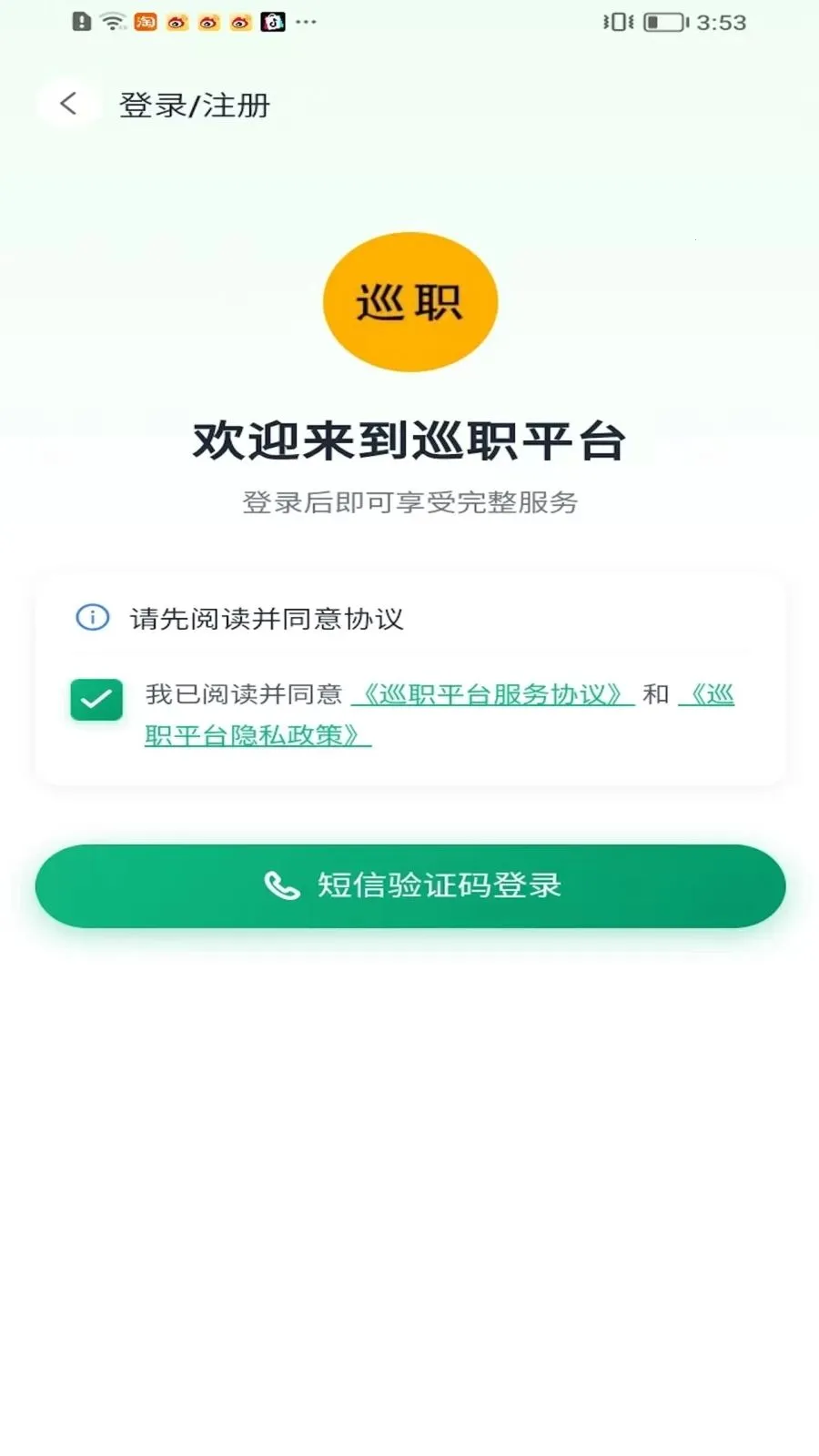
Task: Tap the yellow 巡职 app logo
Action: [410, 302]
